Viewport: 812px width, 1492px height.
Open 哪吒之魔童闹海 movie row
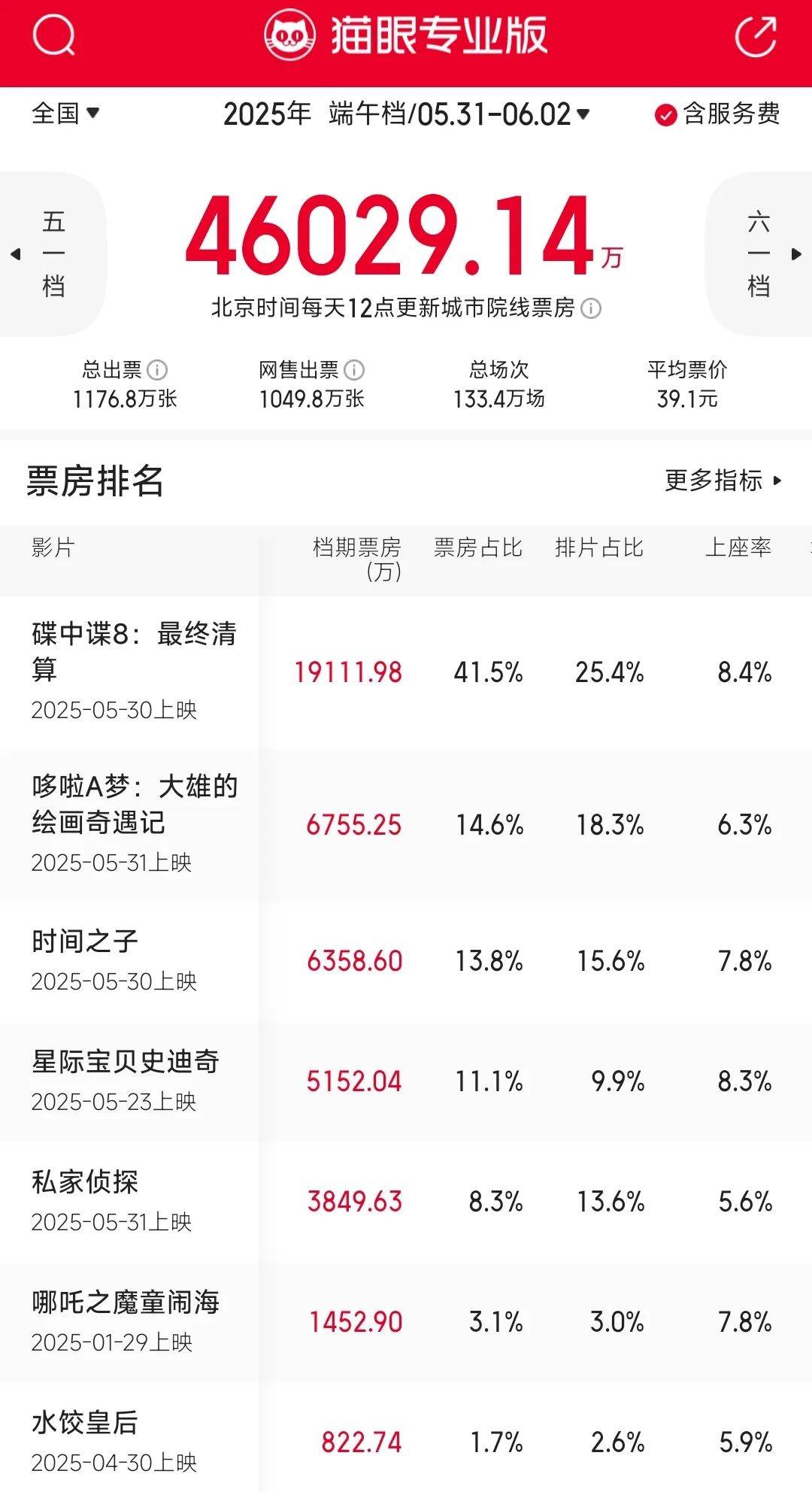[406, 1322]
